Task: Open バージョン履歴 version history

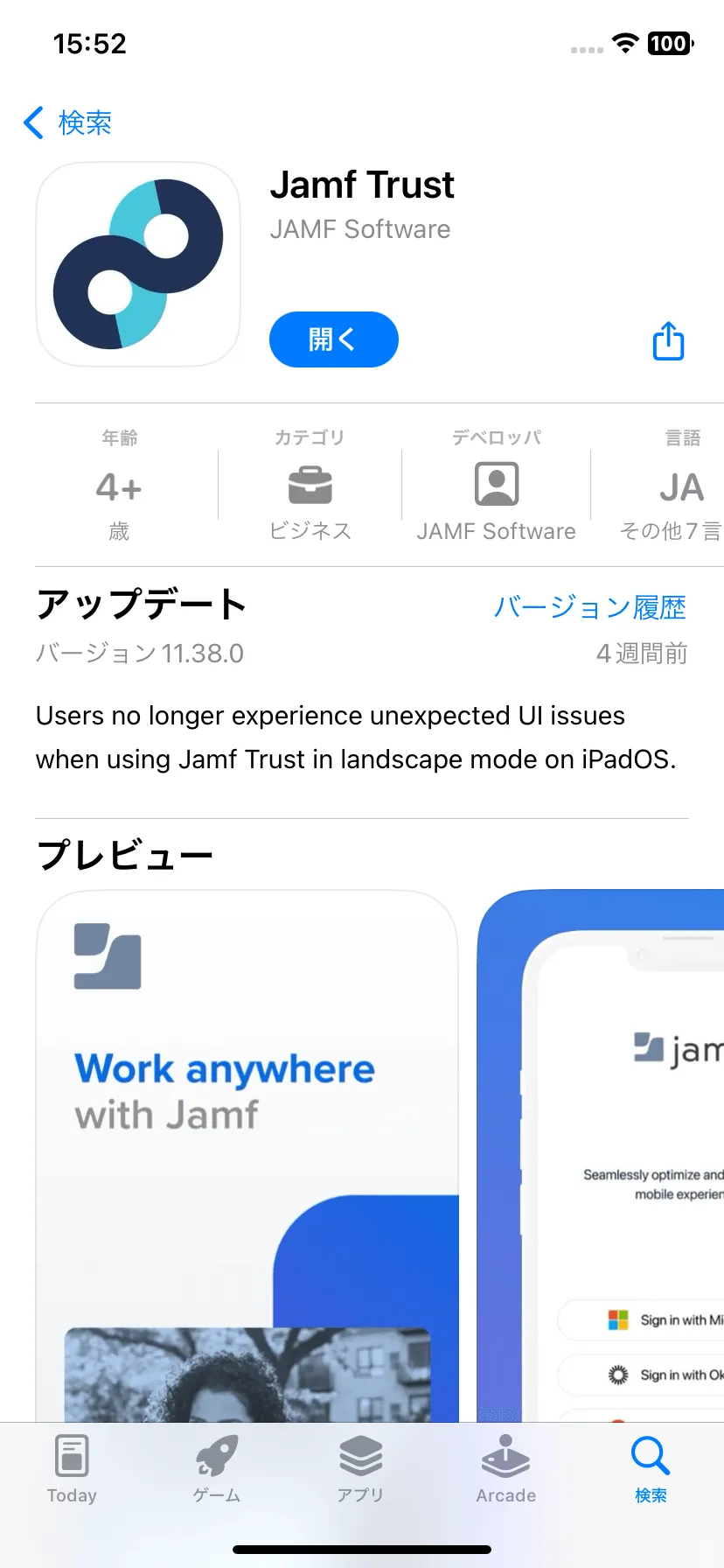Action: [x=589, y=607]
